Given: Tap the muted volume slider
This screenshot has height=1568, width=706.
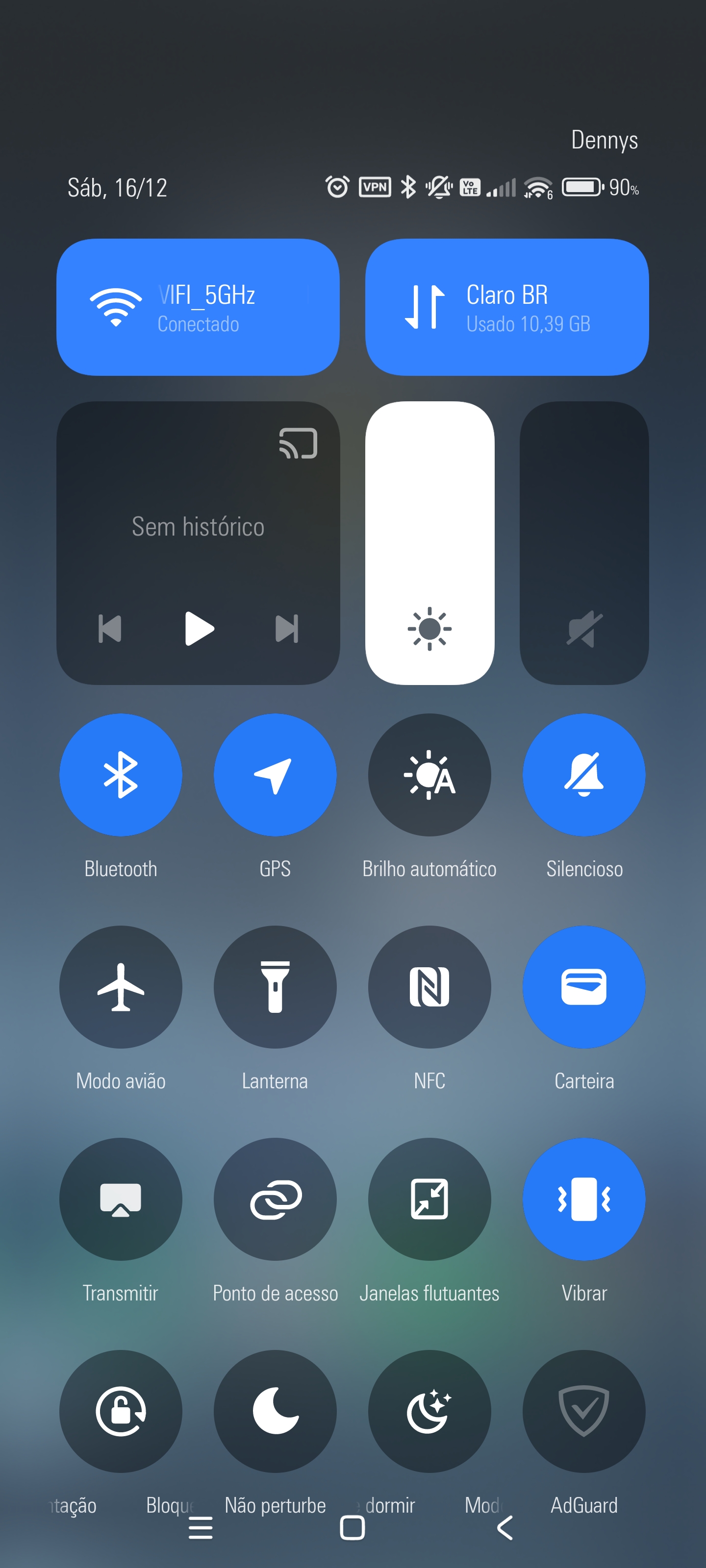Looking at the screenshot, I should [583, 543].
